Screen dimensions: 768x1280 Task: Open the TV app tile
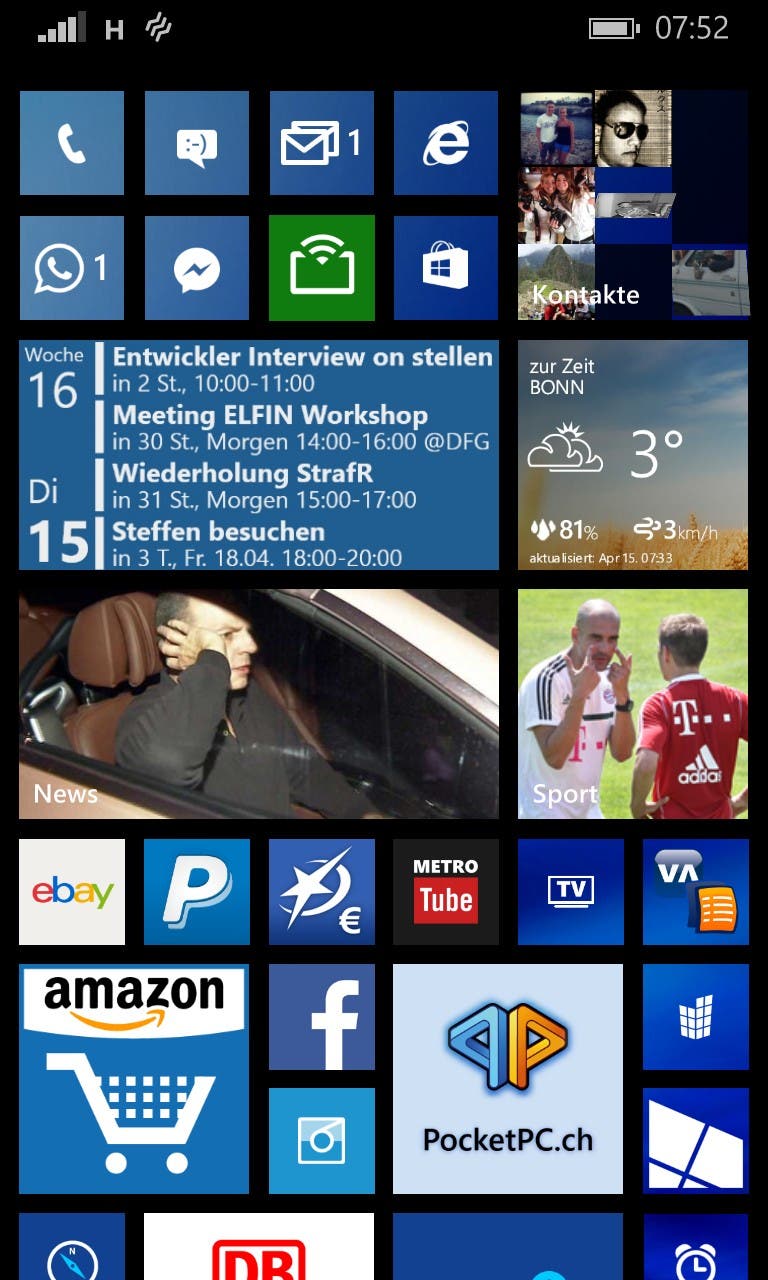(571, 892)
